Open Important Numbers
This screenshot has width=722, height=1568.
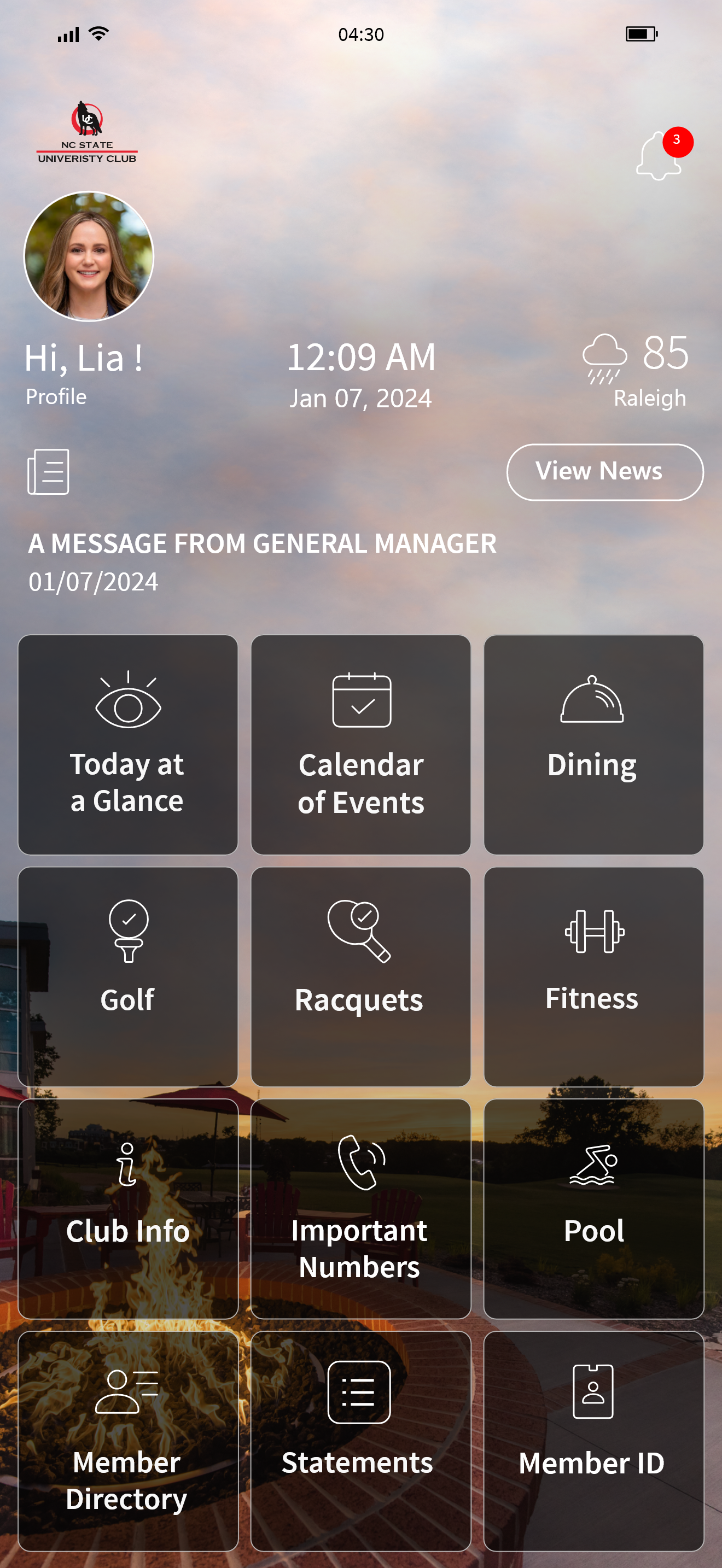click(360, 1209)
